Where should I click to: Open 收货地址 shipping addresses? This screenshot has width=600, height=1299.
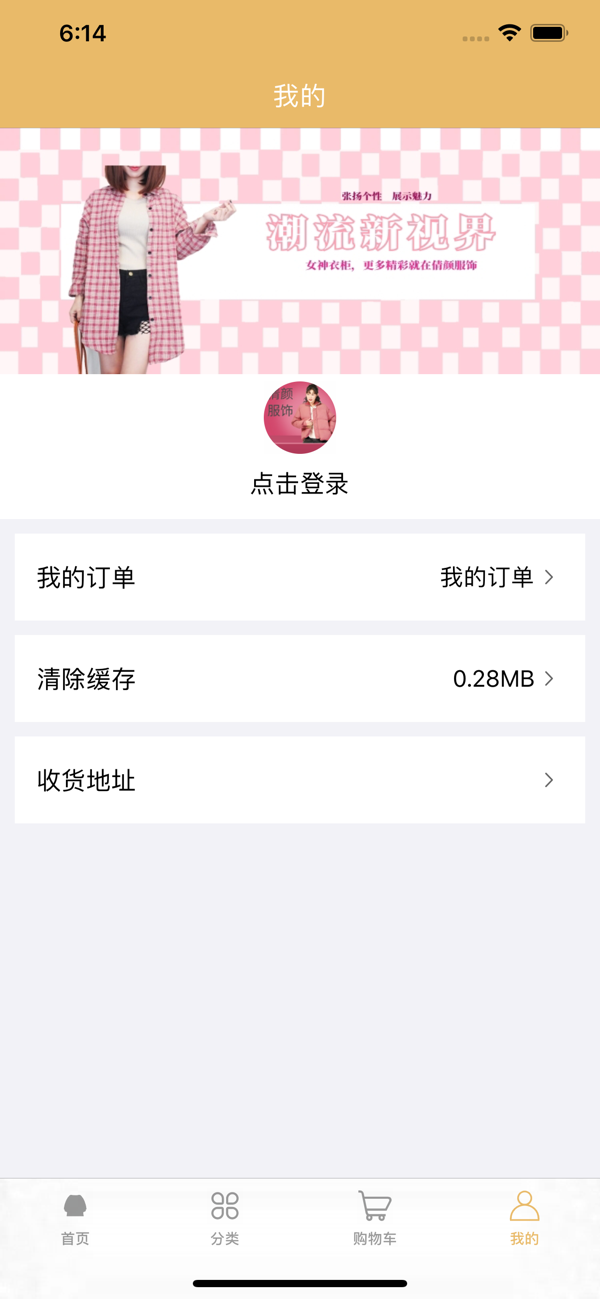click(x=299, y=780)
